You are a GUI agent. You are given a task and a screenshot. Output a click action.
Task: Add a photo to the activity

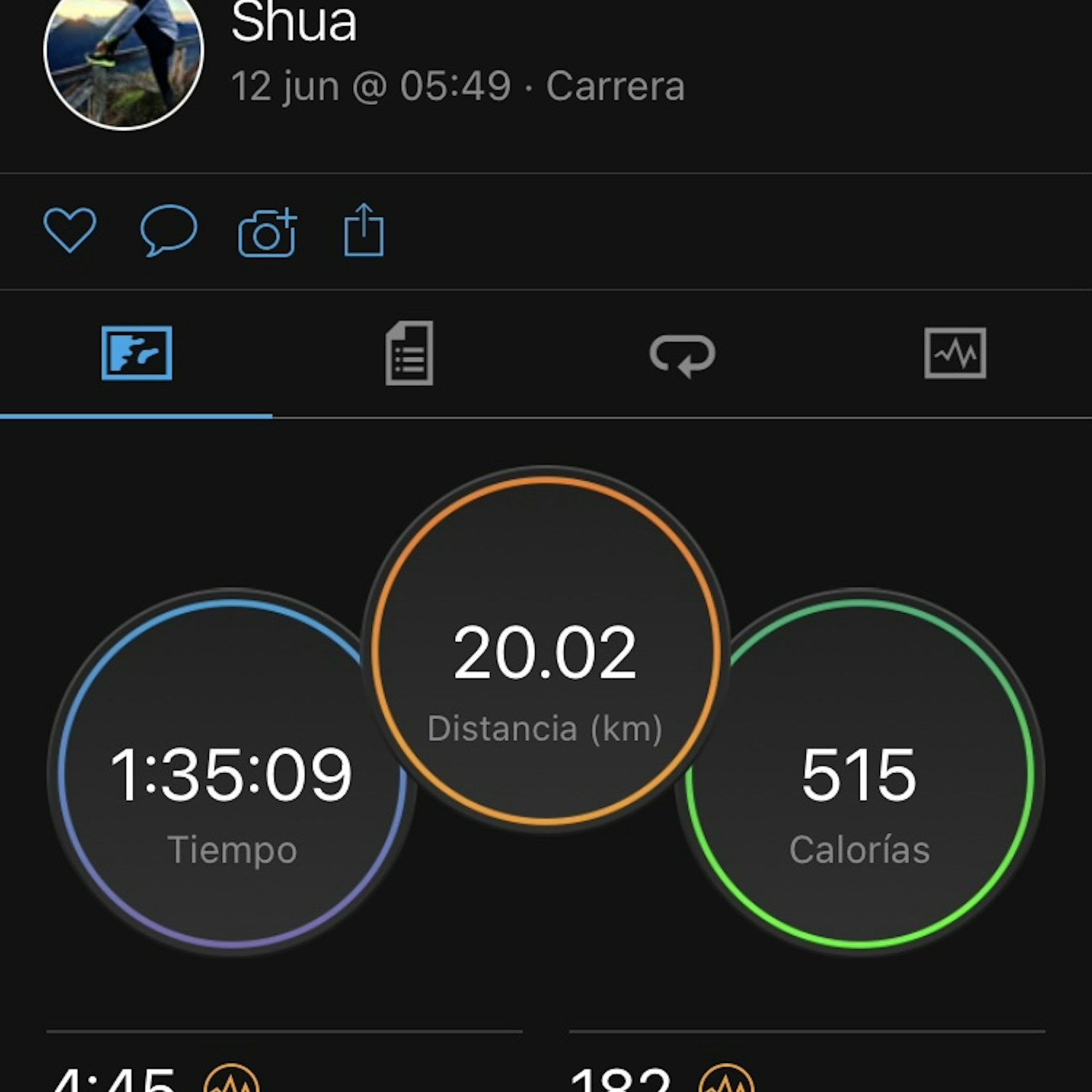(267, 232)
